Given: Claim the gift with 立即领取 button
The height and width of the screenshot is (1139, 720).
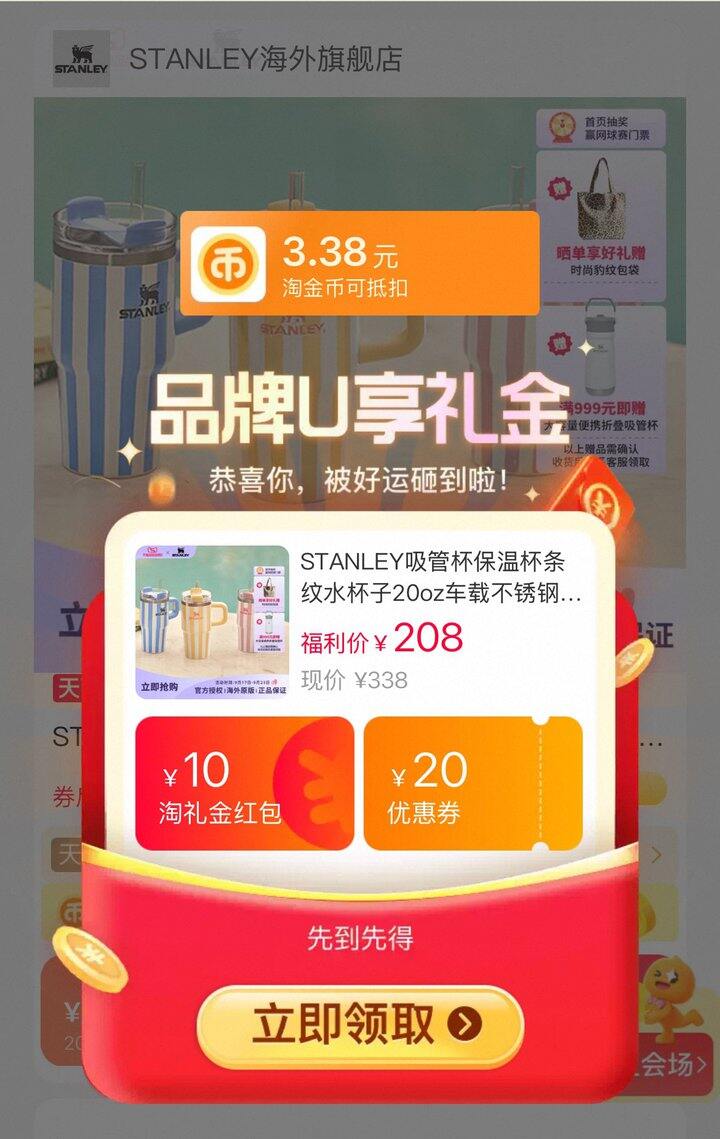Looking at the screenshot, I should pos(360,1025).
